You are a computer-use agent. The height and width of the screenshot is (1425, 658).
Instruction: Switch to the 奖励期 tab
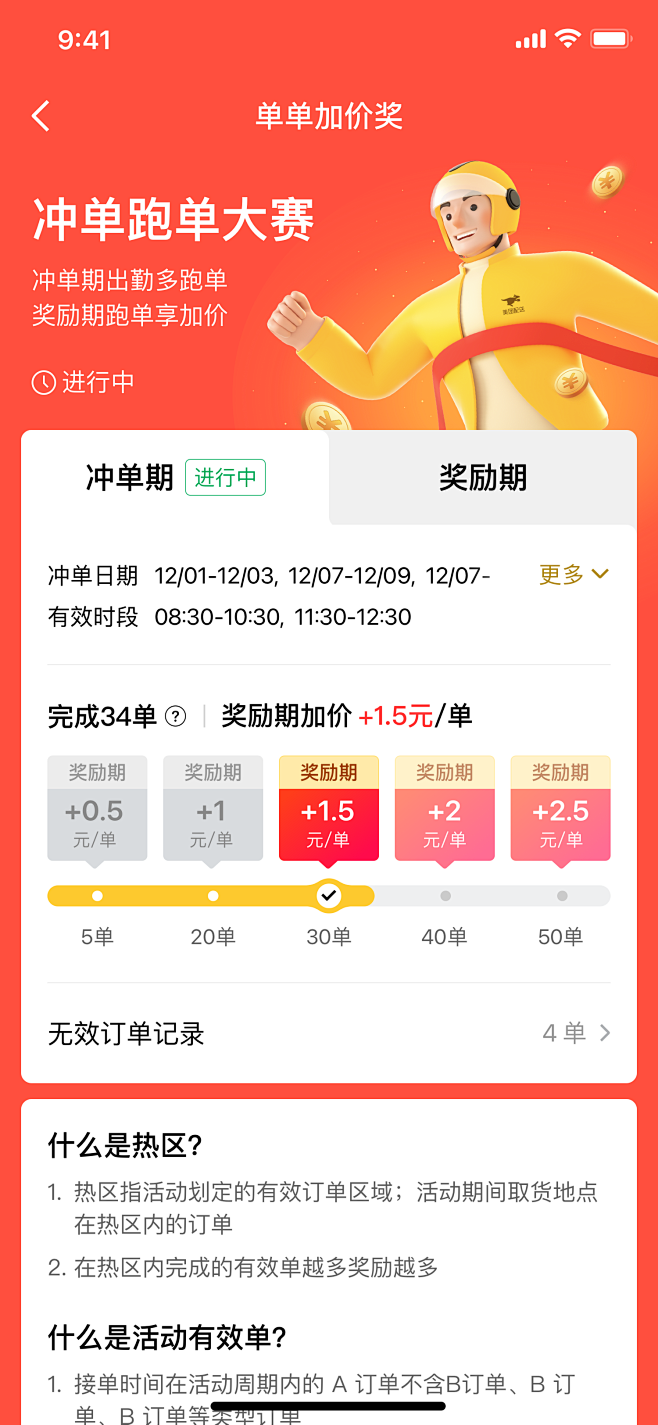[x=483, y=477]
